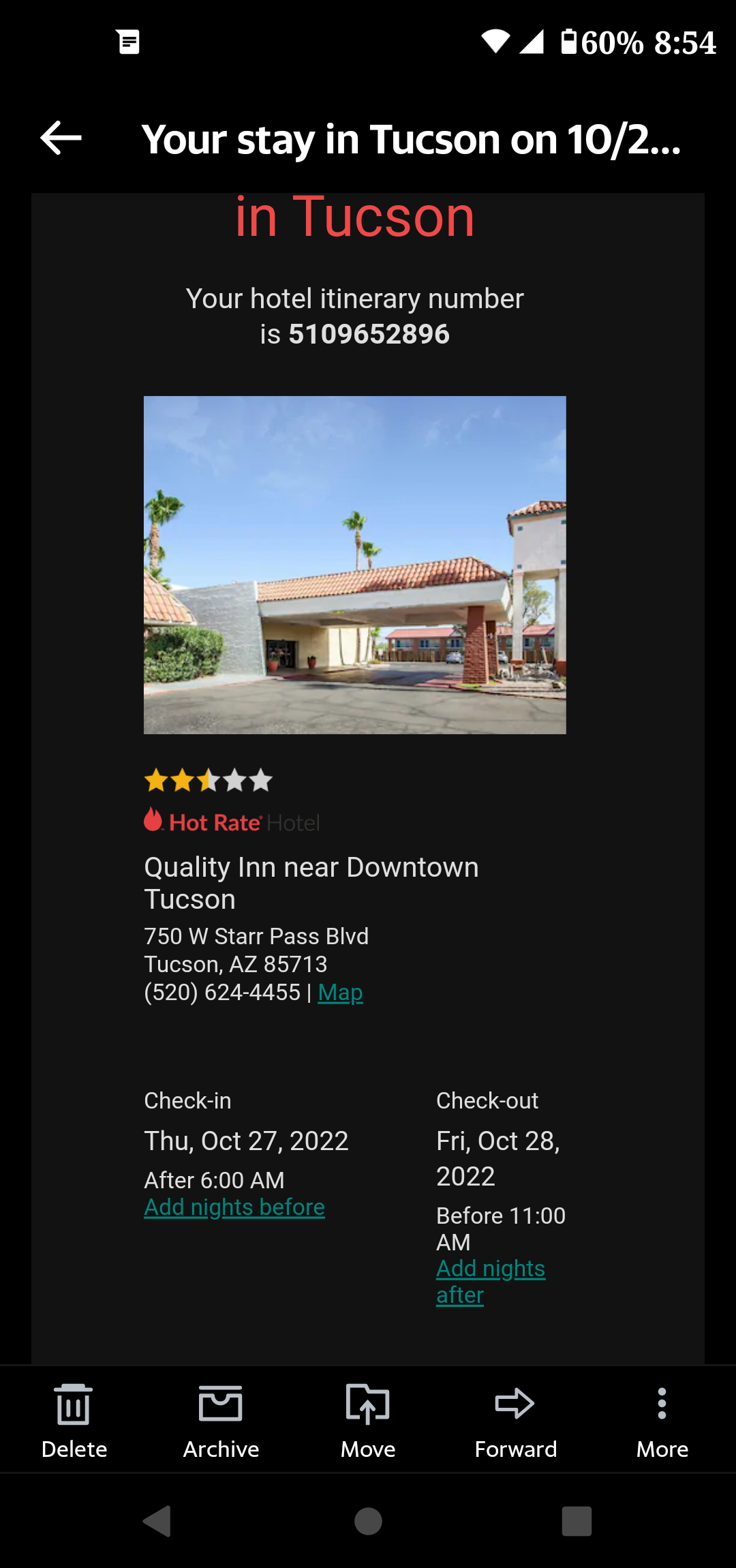Tap the hotel name Quality Inn

pos(311,883)
